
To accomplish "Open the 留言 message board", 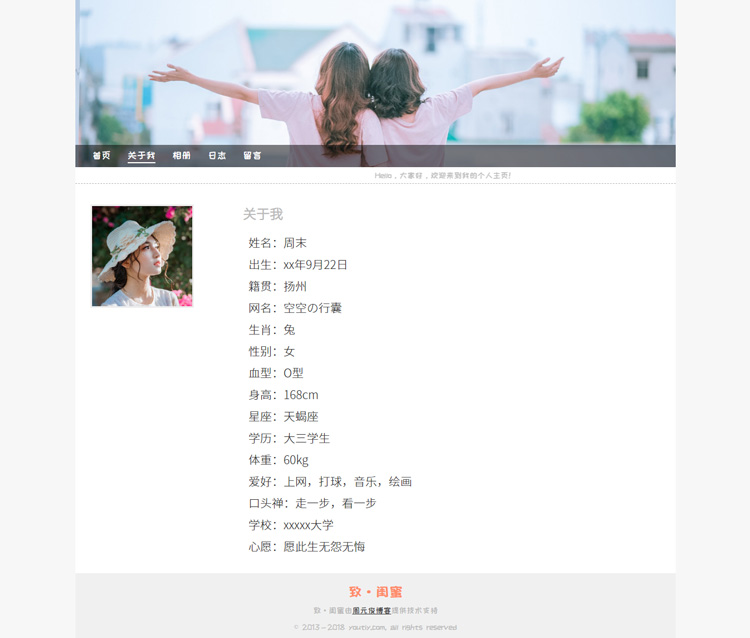I will click(x=252, y=156).
